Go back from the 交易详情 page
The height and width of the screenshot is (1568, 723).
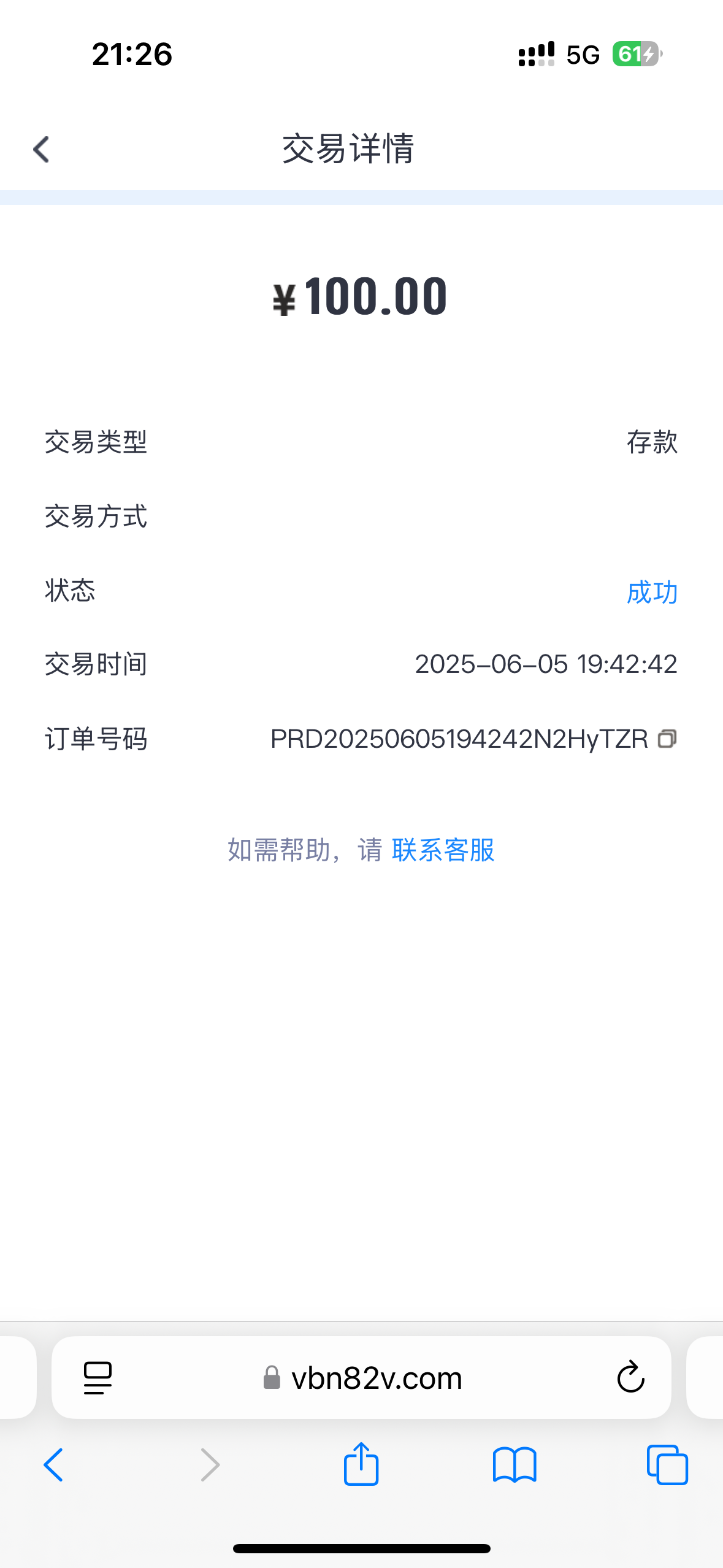41,149
